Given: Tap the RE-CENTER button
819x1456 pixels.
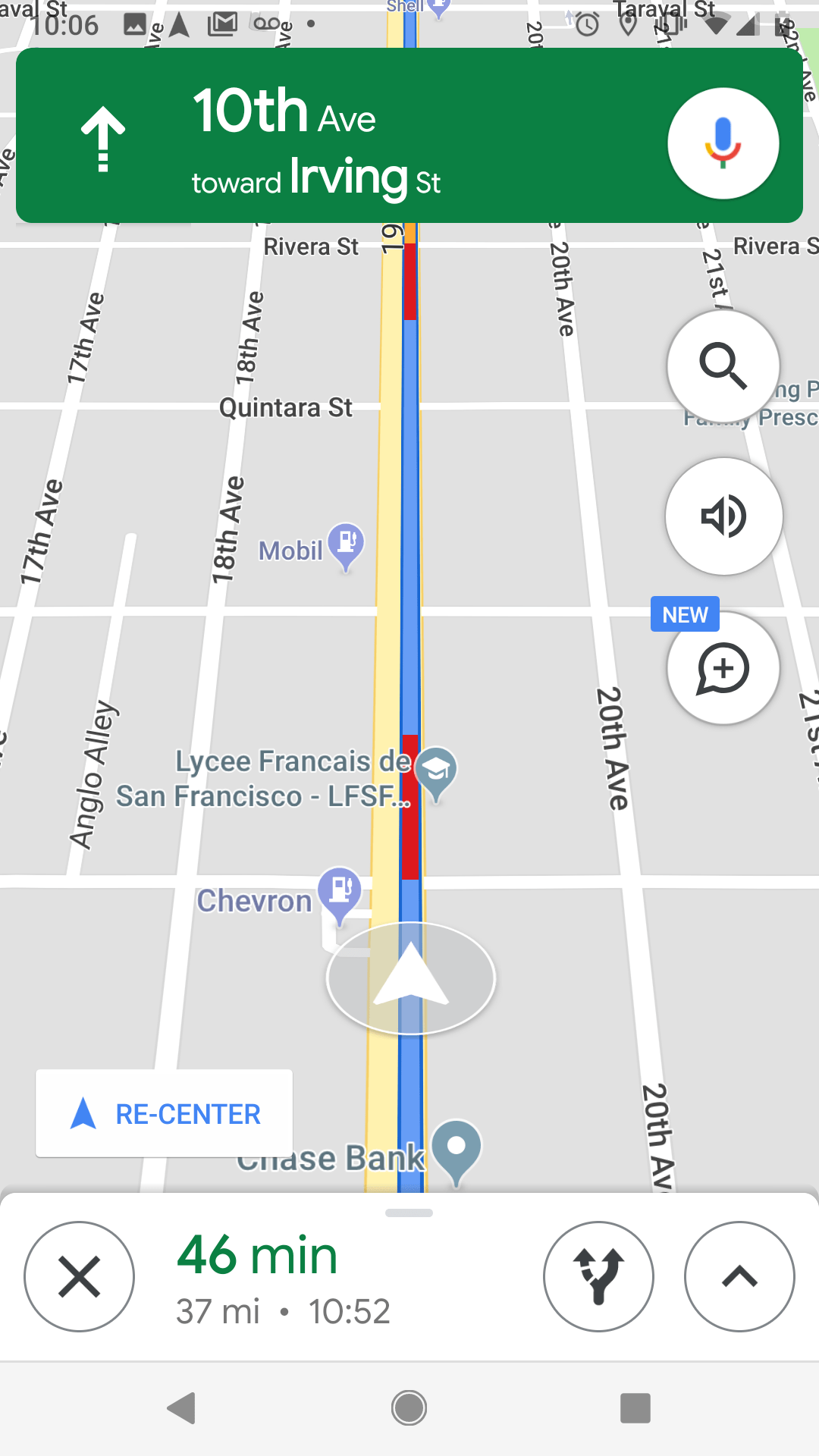Looking at the screenshot, I should coord(165,1113).
